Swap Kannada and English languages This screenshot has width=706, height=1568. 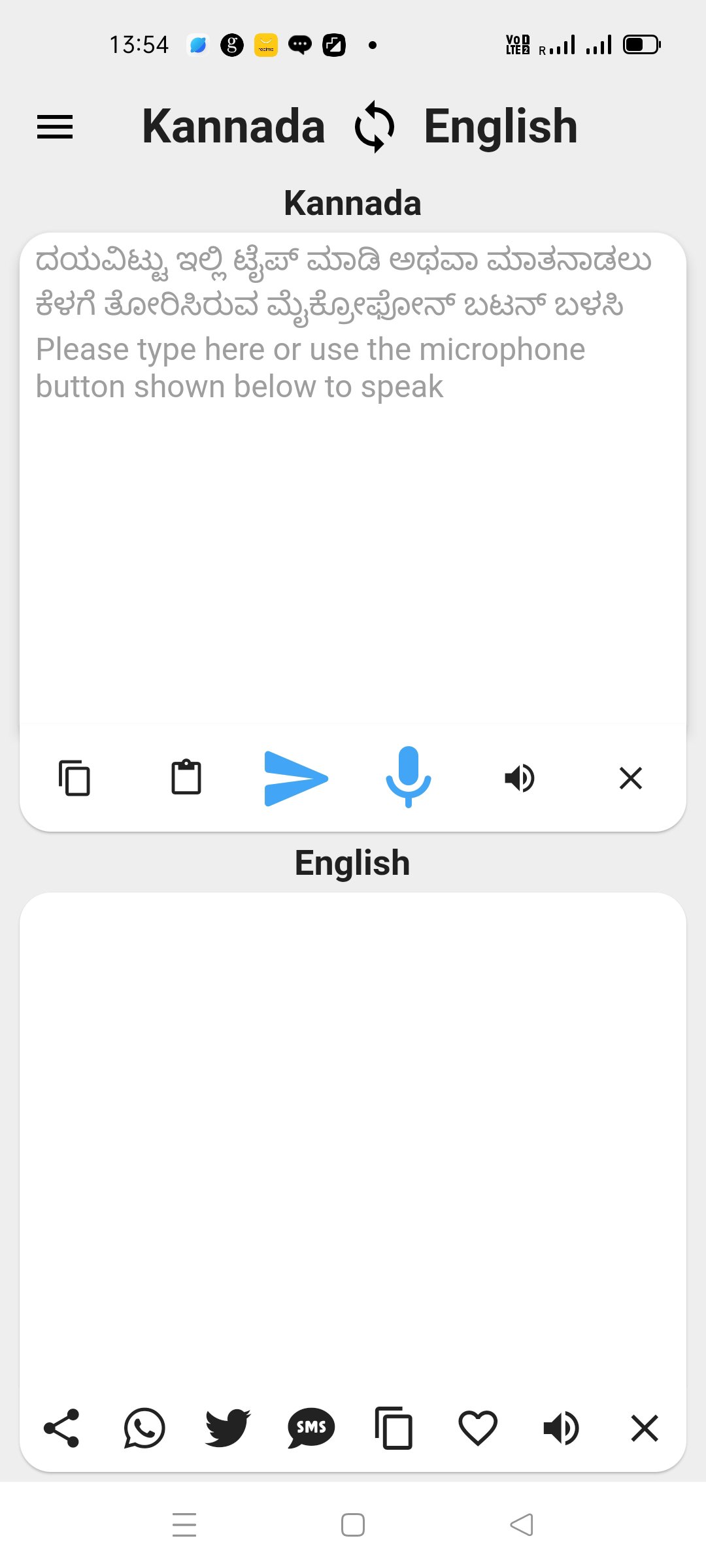tap(375, 127)
